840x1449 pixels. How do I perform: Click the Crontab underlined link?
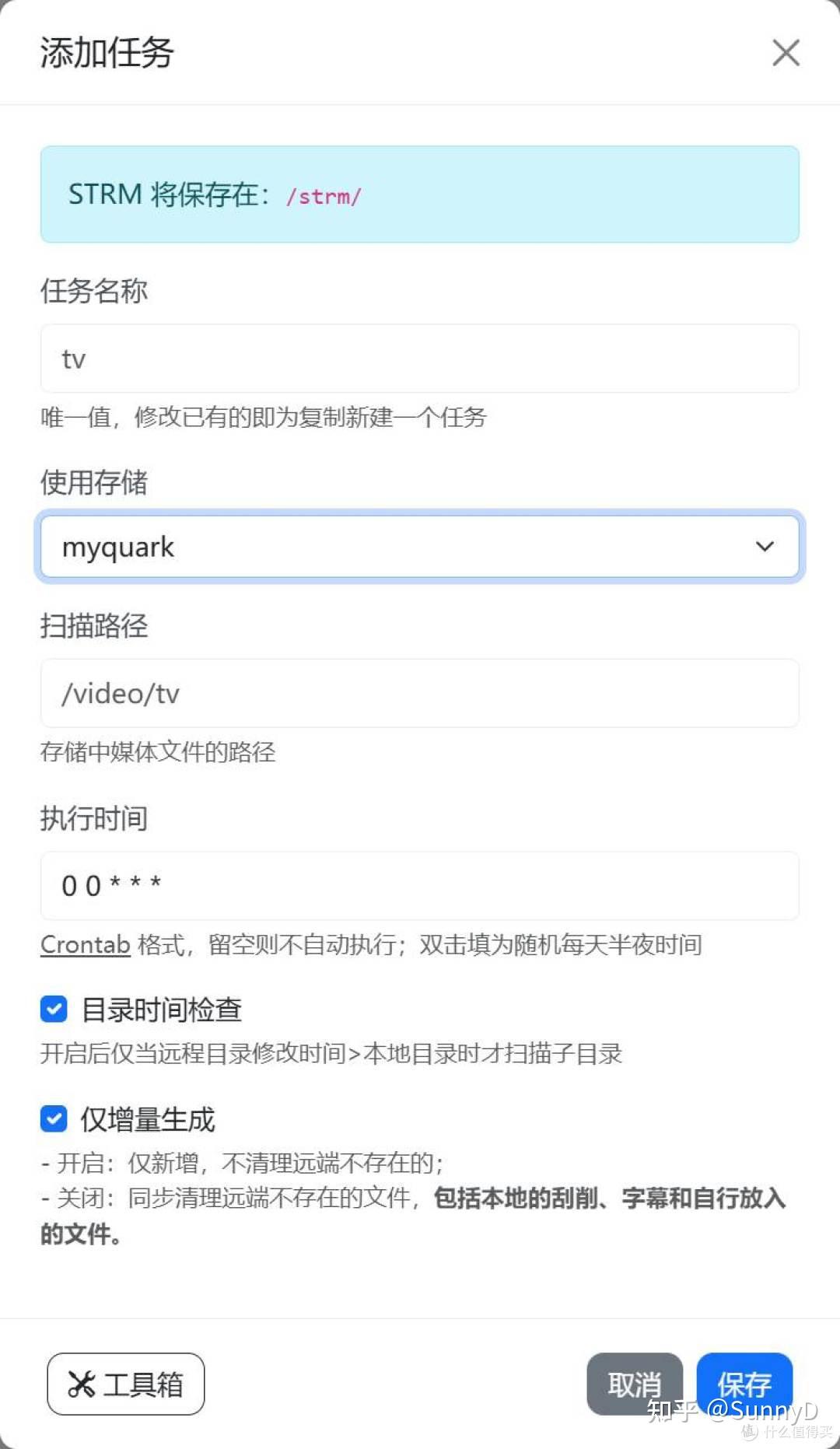[84, 944]
